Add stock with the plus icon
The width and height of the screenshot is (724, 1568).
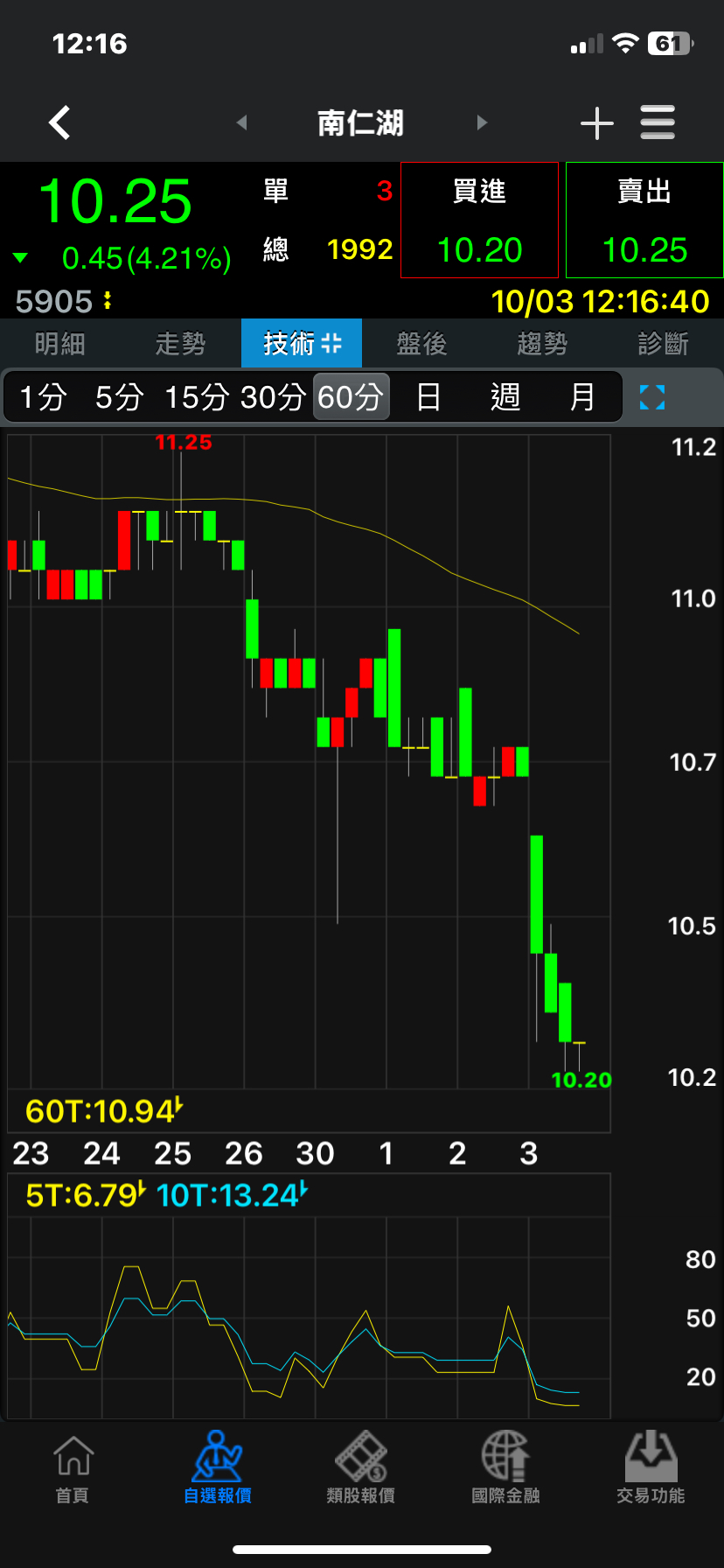coord(597,123)
